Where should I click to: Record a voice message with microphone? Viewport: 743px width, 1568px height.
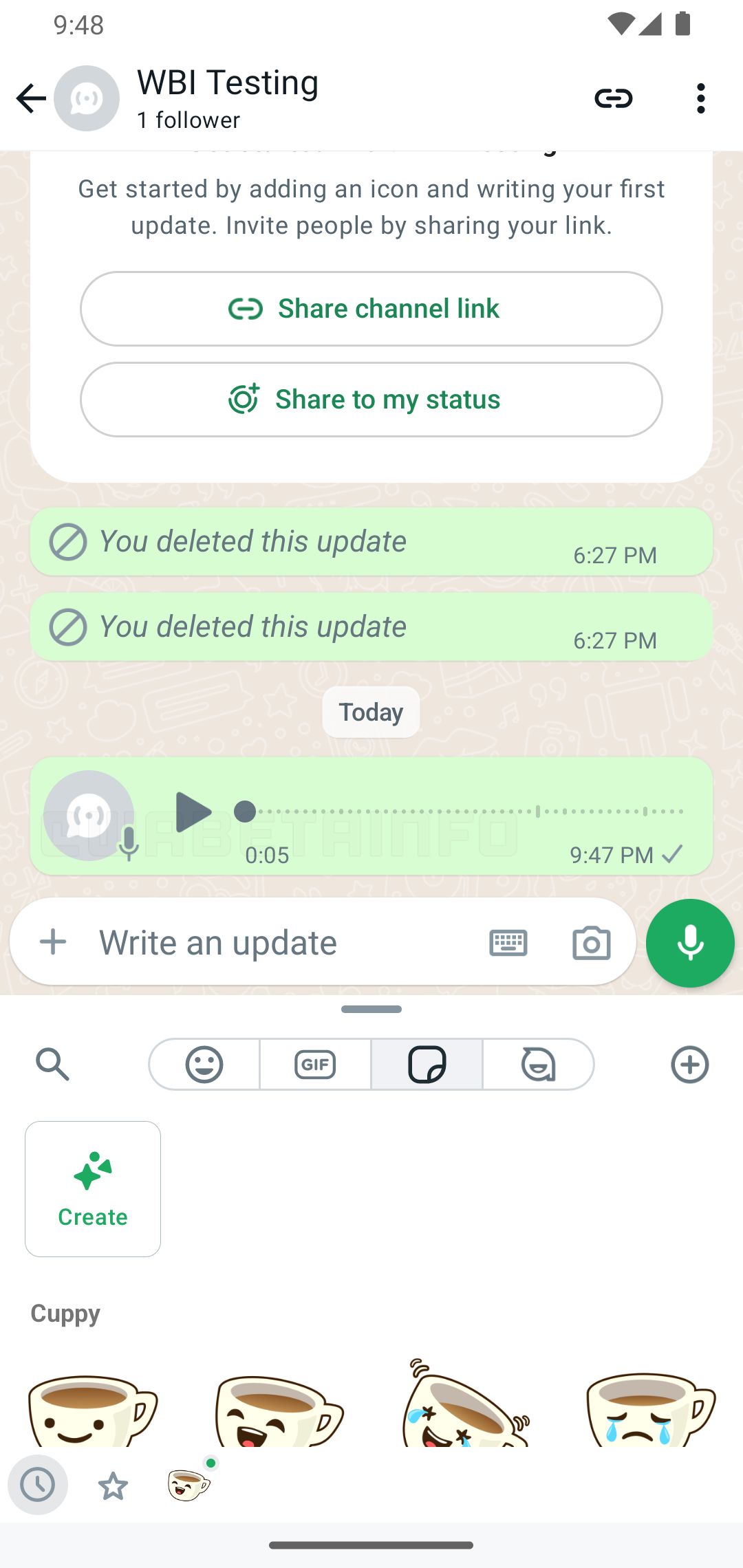pyautogui.click(x=690, y=943)
